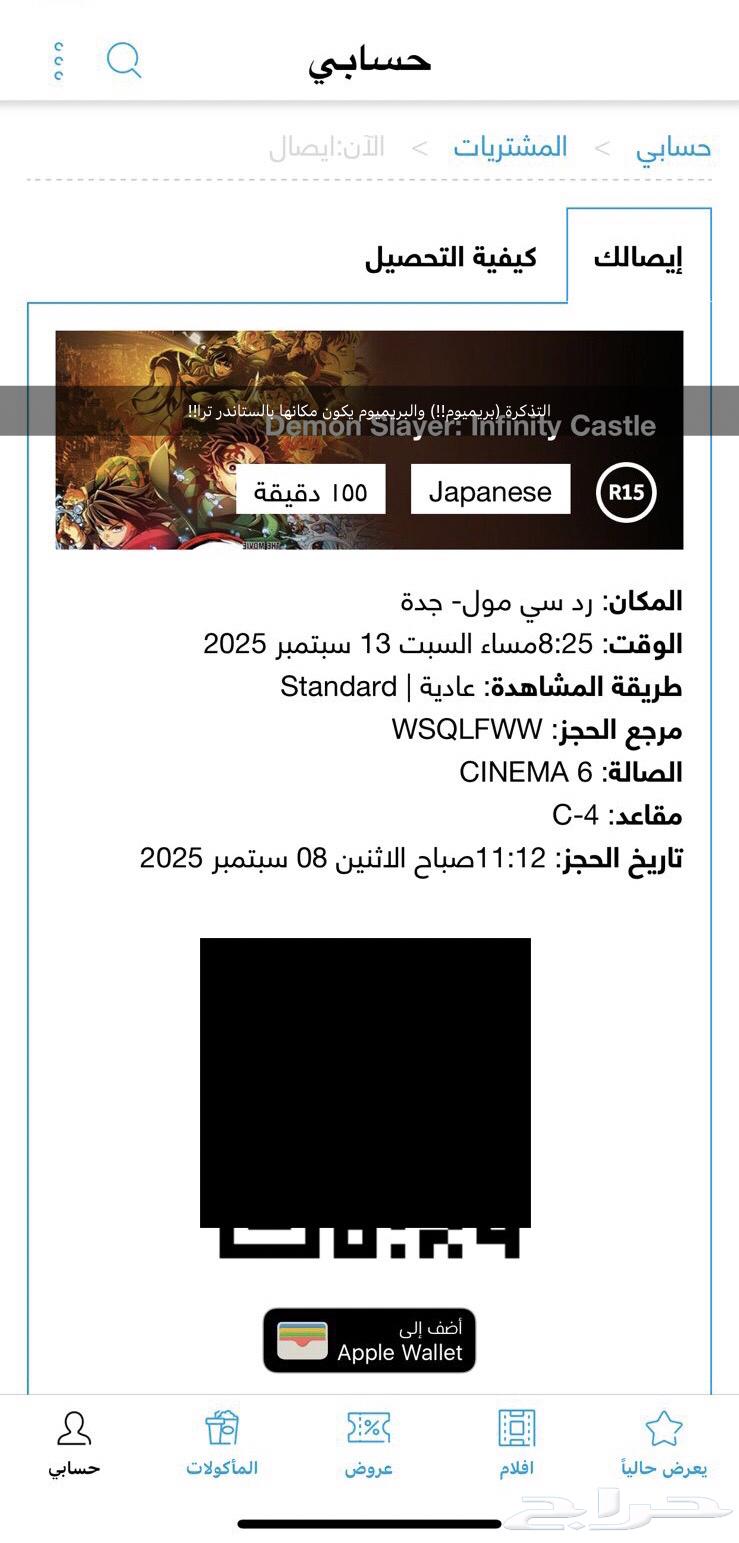
Task: Switch to the كيفية التحصيل tab
Action: [x=450, y=258]
